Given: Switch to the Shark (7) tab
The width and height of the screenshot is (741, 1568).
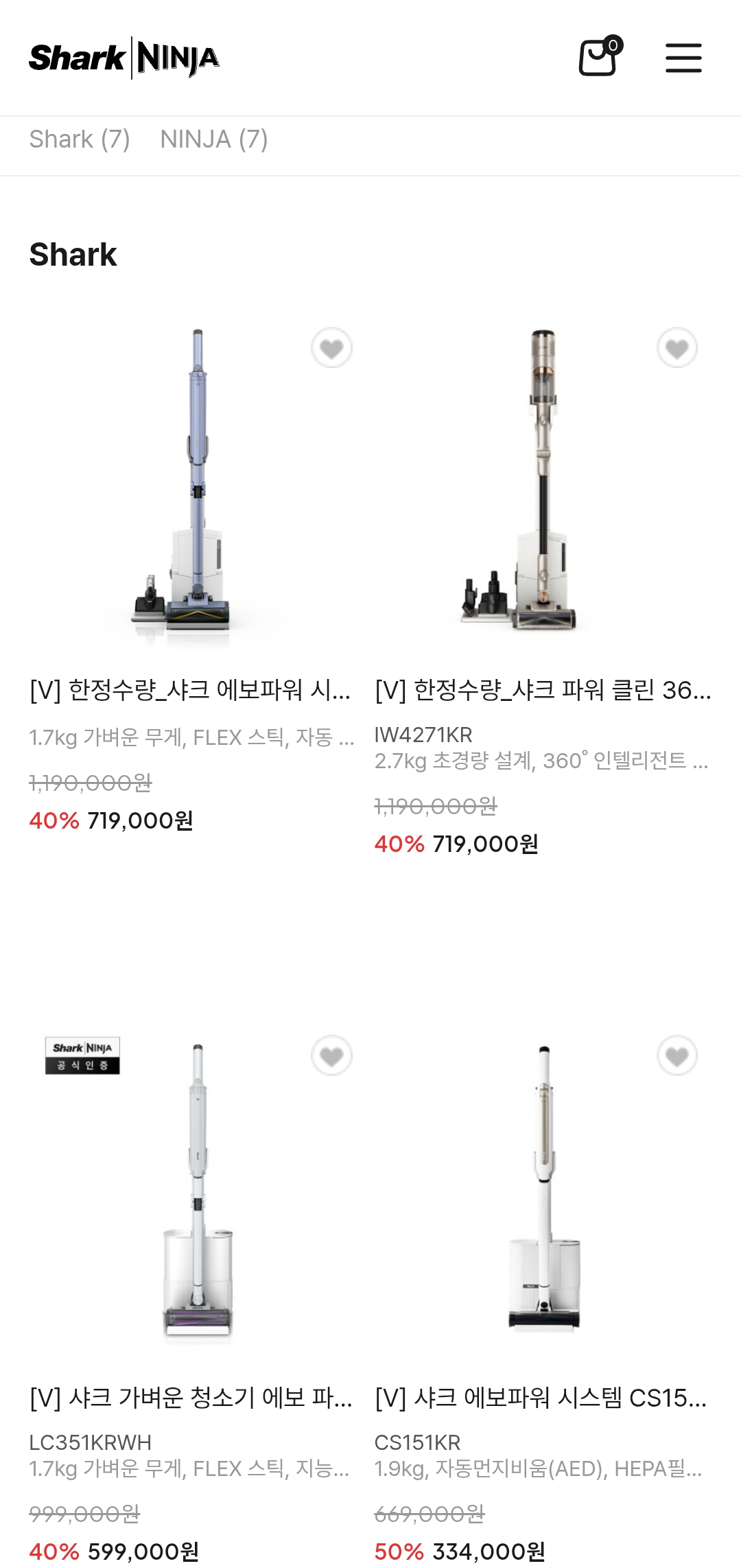Looking at the screenshot, I should [x=80, y=139].
